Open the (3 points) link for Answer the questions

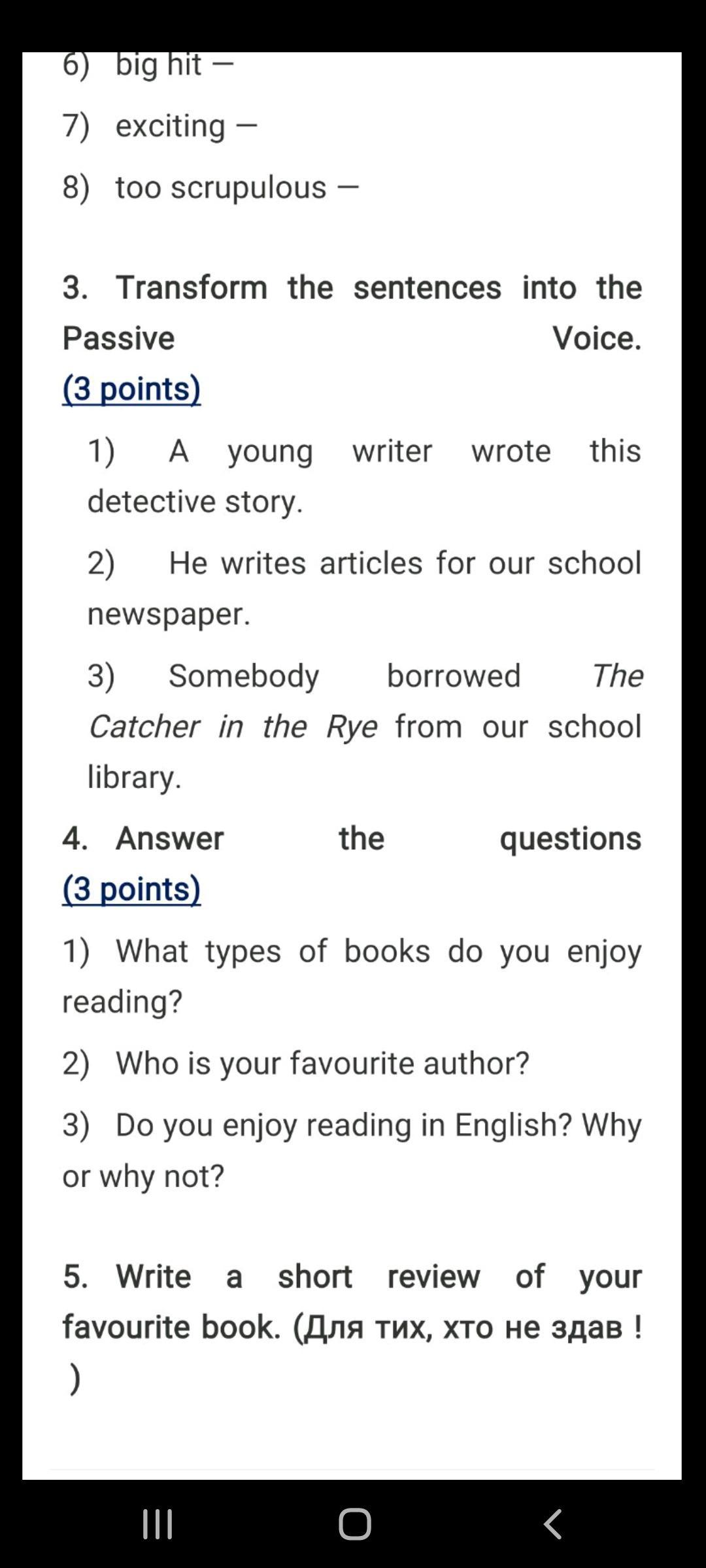click(131, 889)
